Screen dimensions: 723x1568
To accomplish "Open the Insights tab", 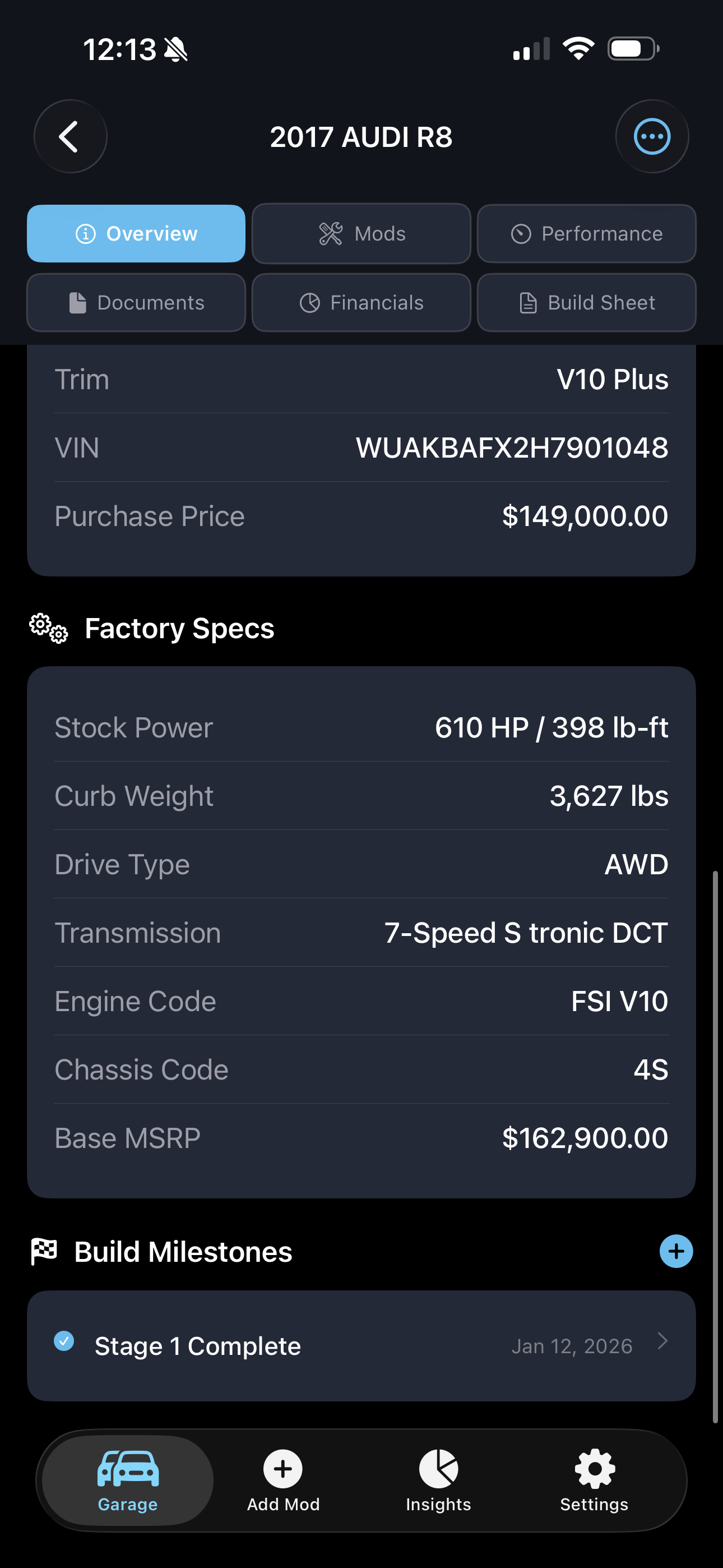I will click(438, 1481).
